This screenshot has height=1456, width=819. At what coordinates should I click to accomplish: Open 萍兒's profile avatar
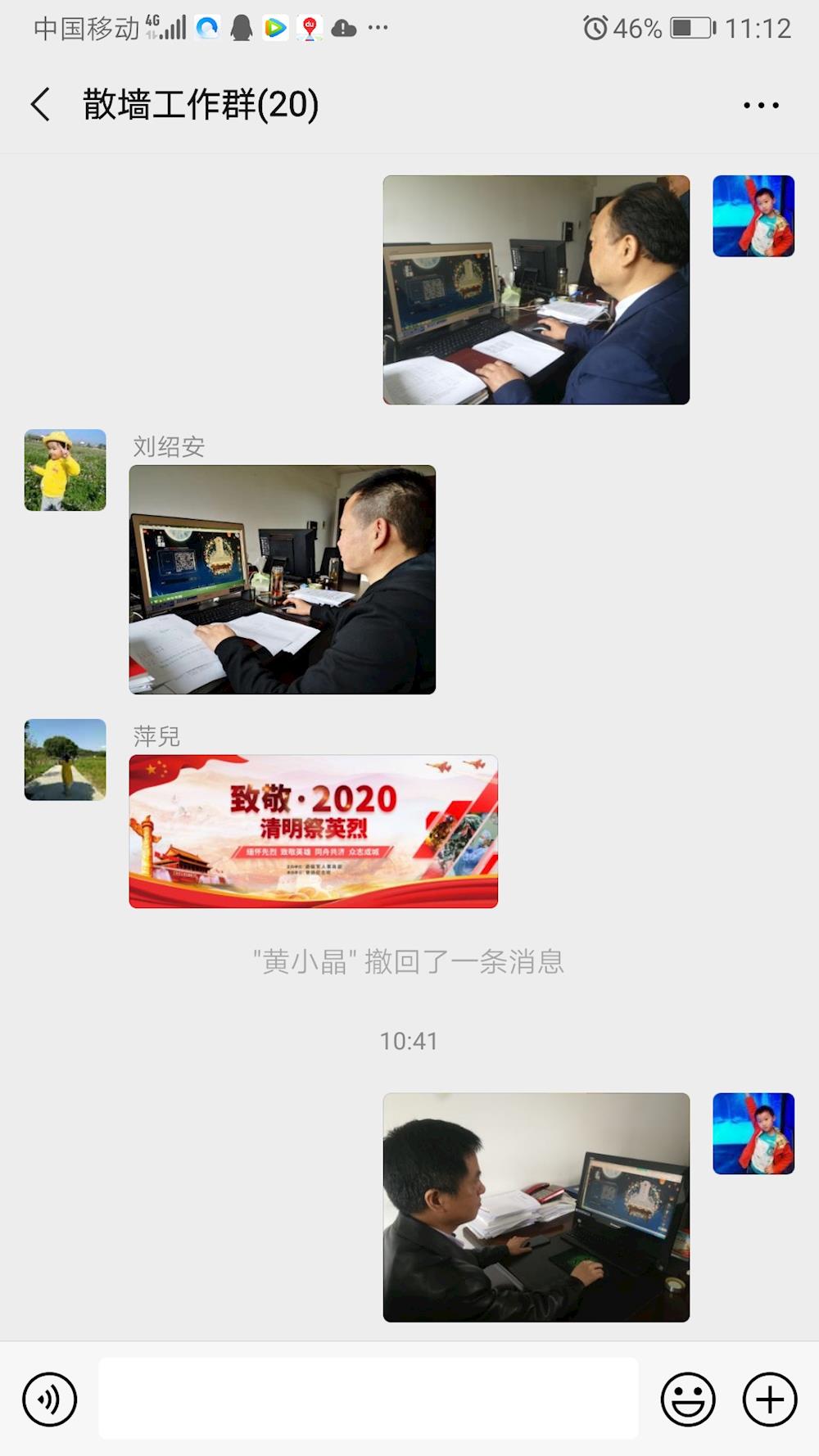[x=66, y=760]
